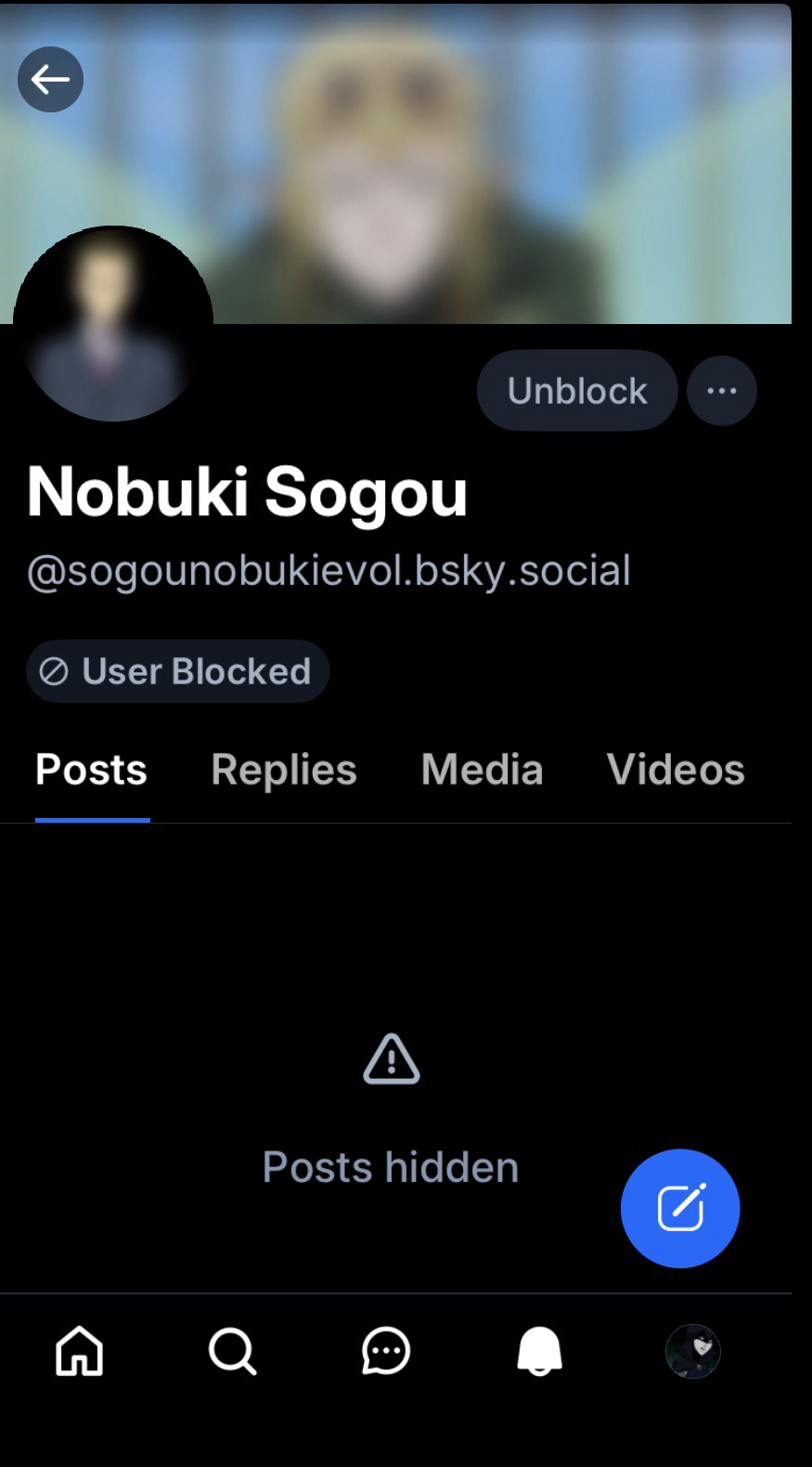The width and height of the screenshot is (812, 1467).
Task: Go back using the arrow icon
Action: pyautogui.click(x=50, y=80)
